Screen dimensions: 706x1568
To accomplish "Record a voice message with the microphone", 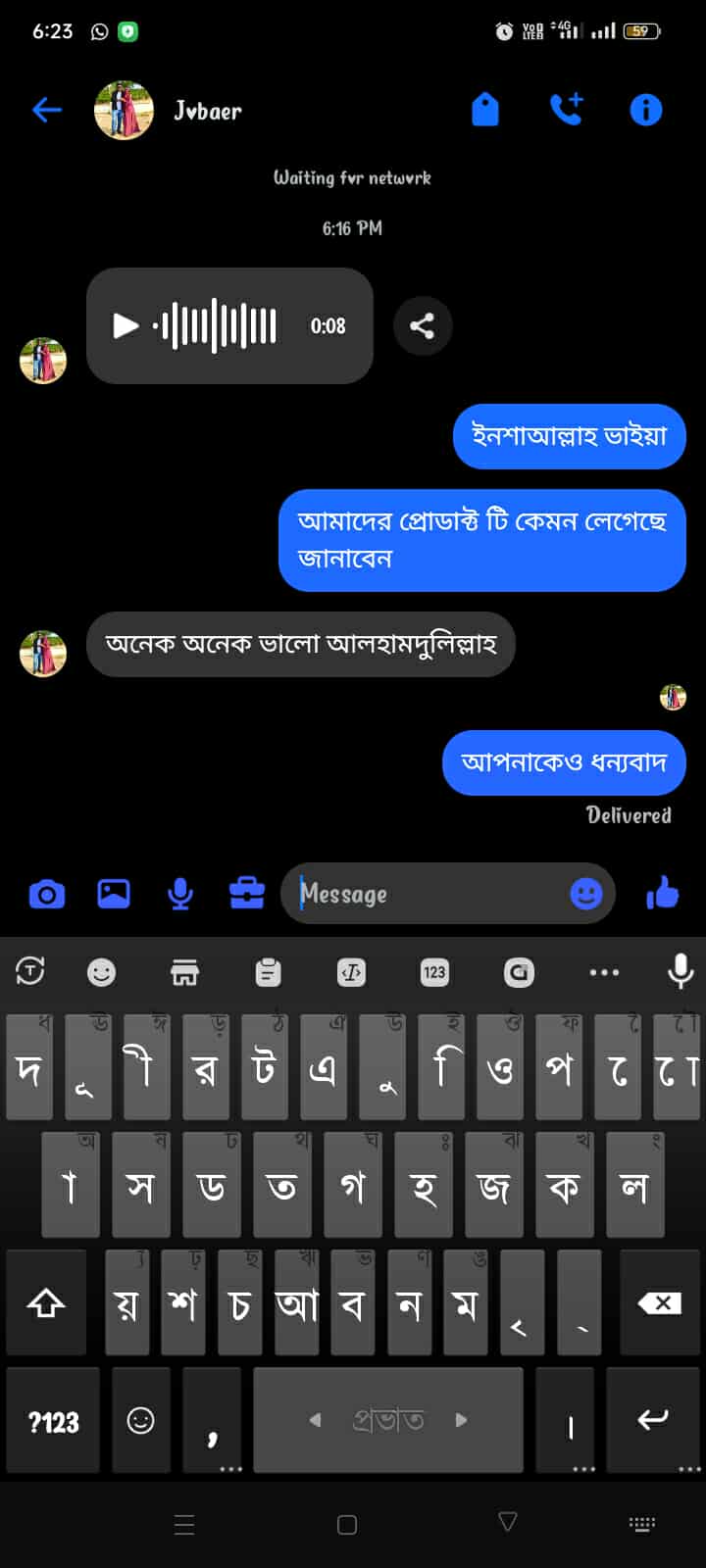I will (x=180, y=894).
